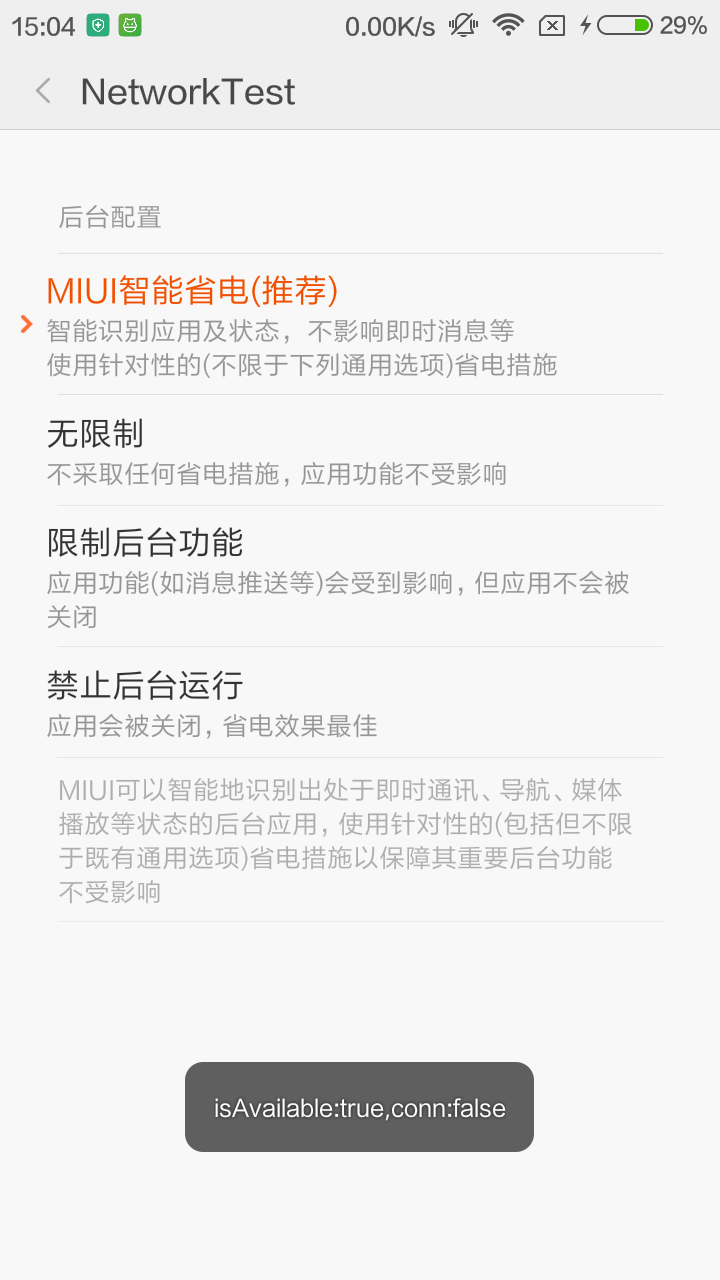This screenshot has height=1280, width=720.
Task: Select 限制后台功能 mode
Action: 360,576
